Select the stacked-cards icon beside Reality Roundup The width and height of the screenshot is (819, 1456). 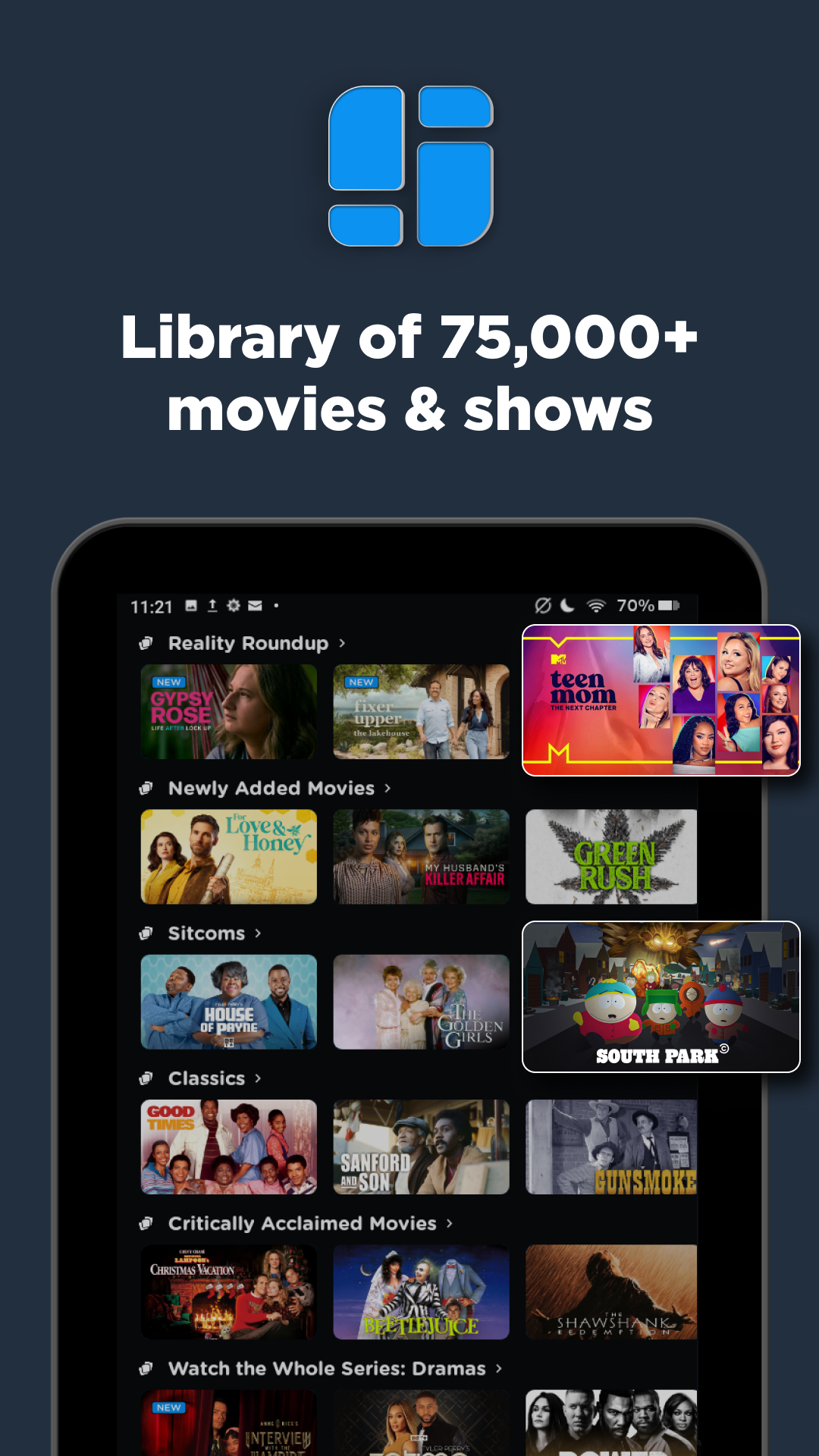point(146,643)
